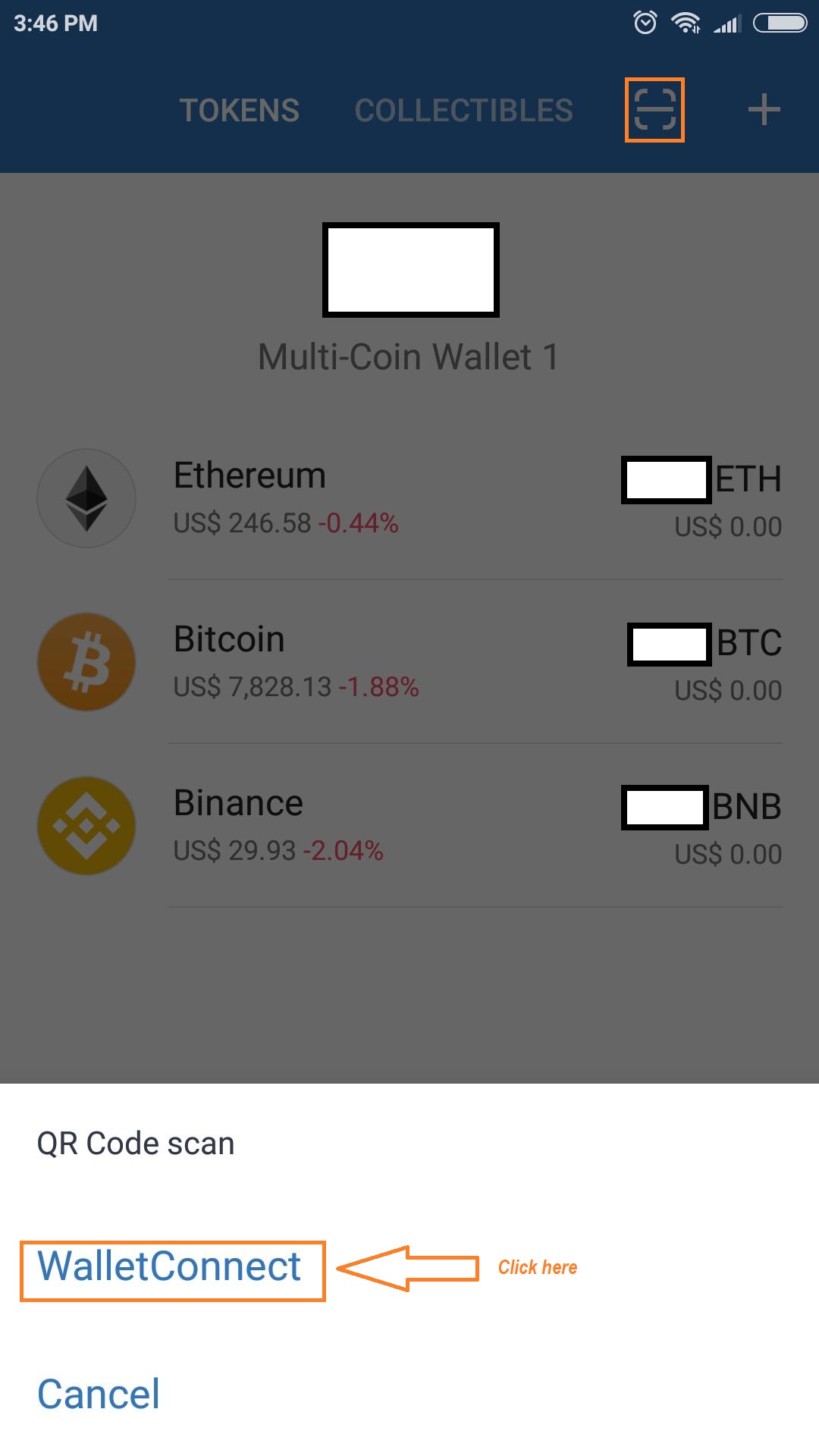Tap the plus icon to add token

(x=764, y=110)
